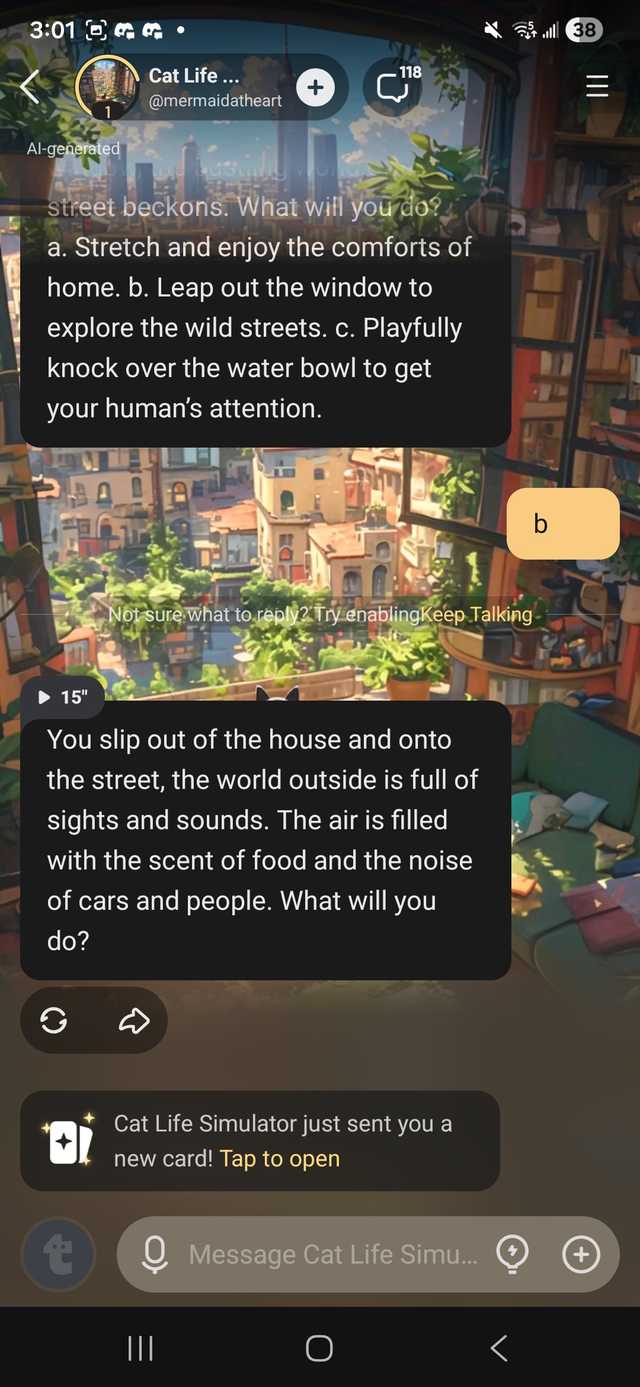Start voice input with the microphone

click(155, 1254)
